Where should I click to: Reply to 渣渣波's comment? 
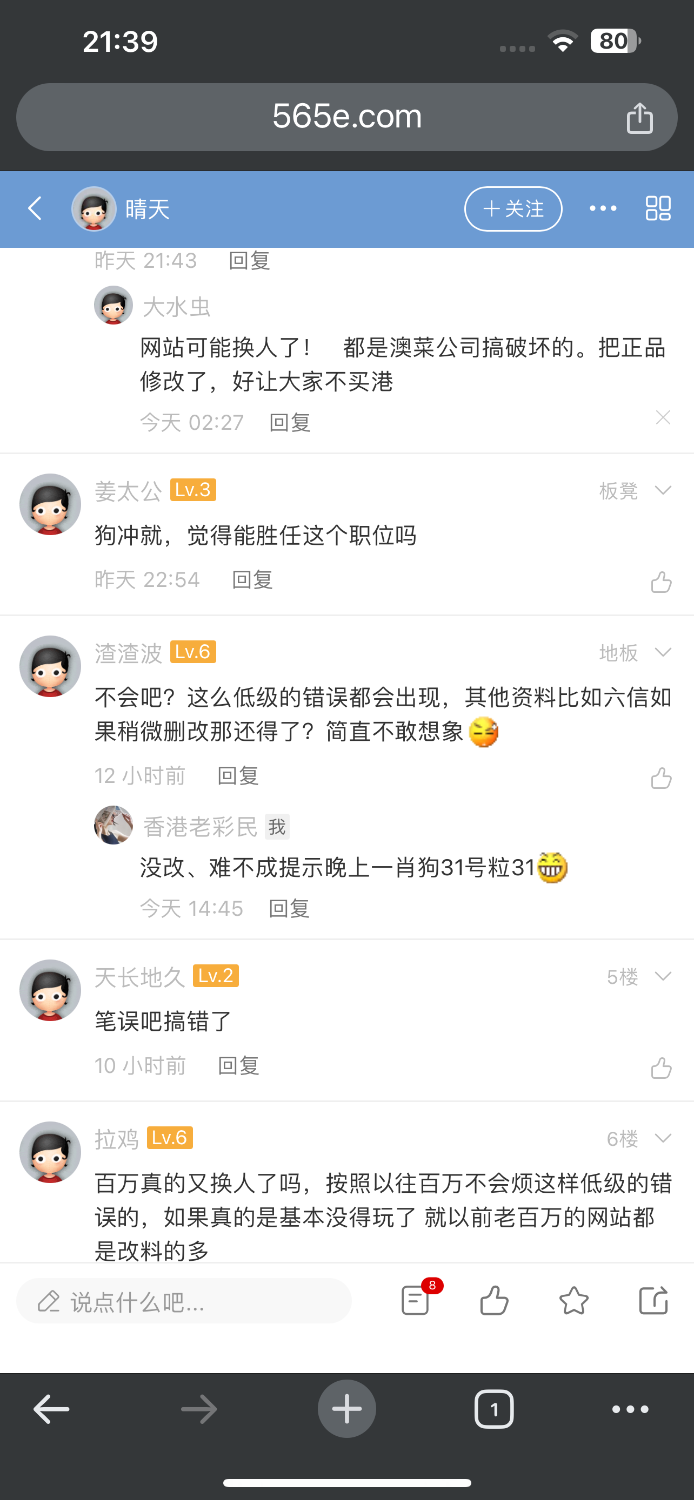pyautogui.click(x=238, y=775)
